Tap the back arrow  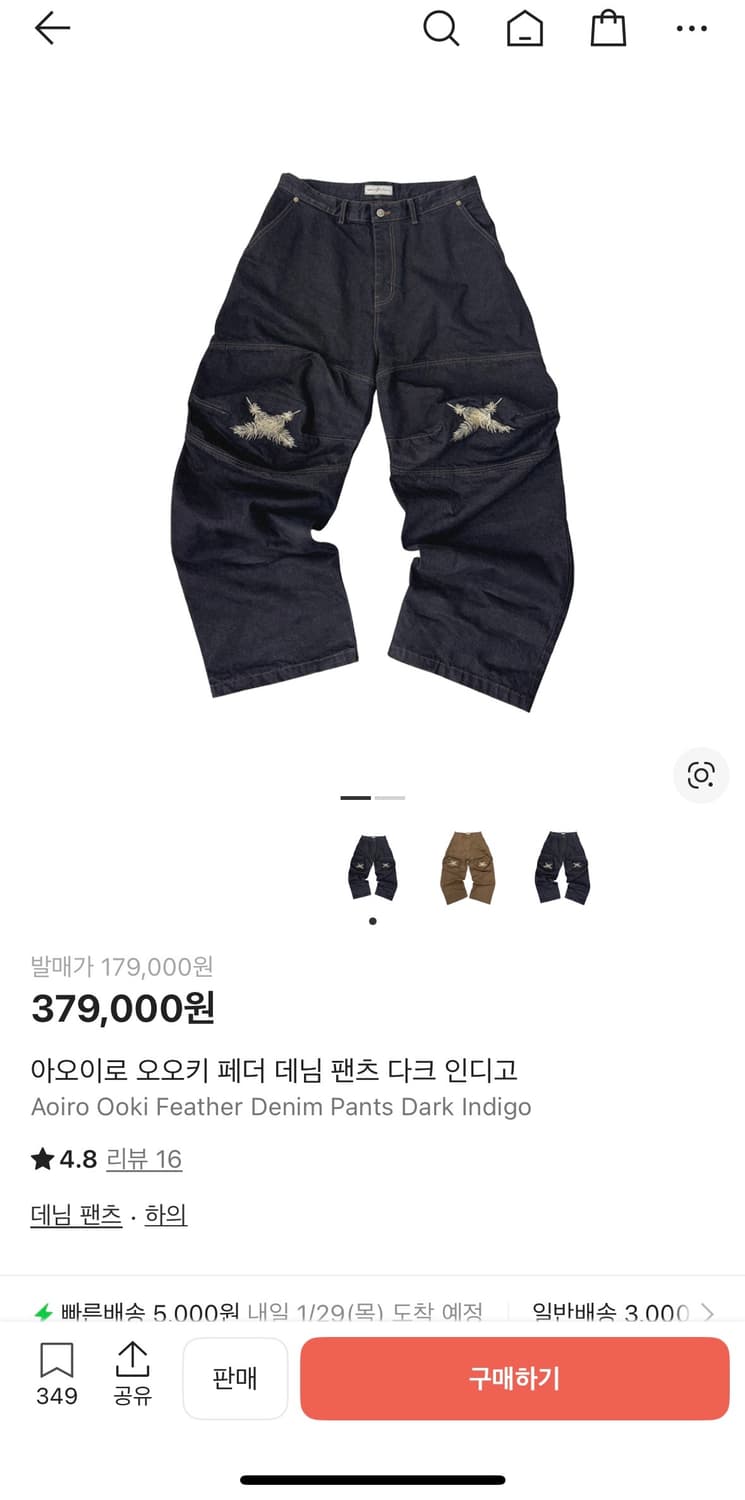52,28
